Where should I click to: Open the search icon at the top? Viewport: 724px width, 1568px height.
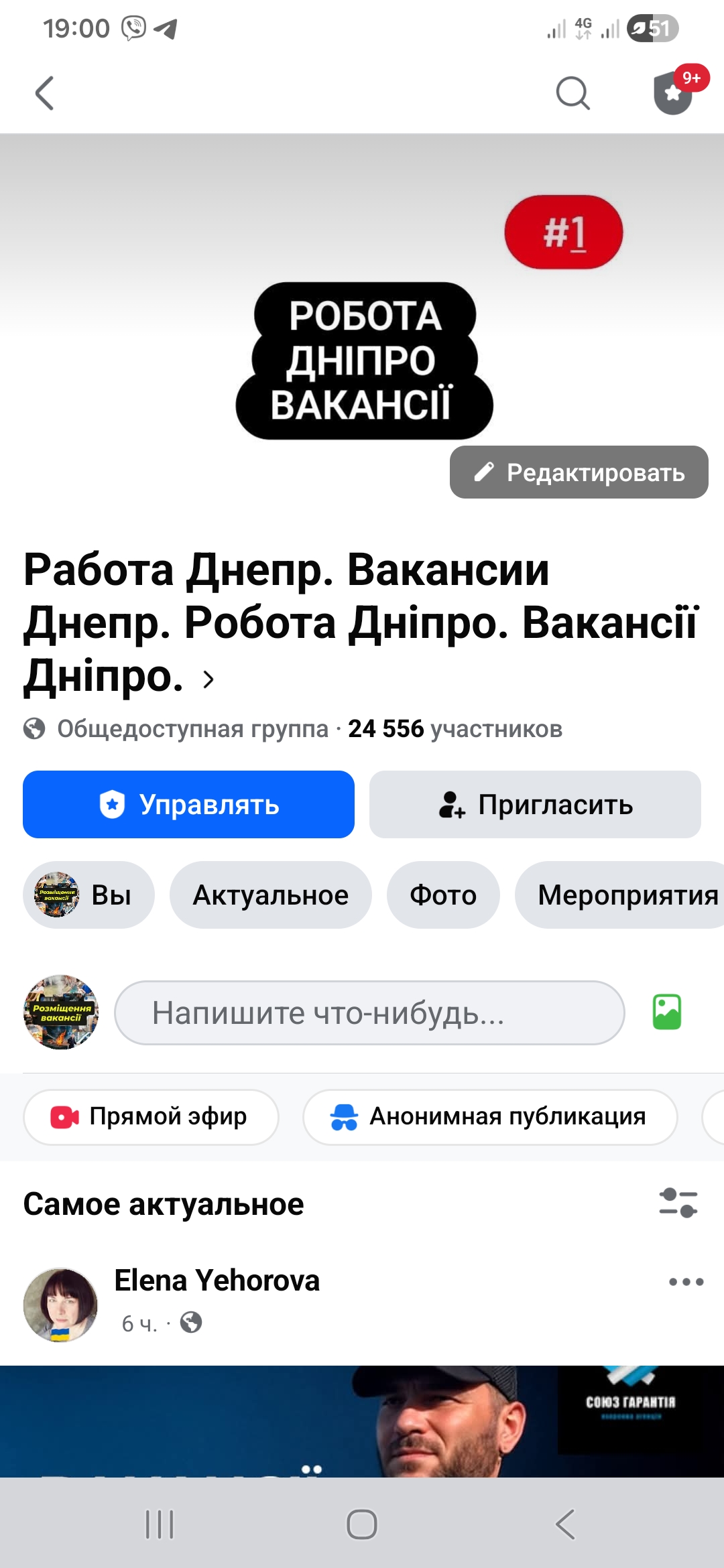click(572, 95)
